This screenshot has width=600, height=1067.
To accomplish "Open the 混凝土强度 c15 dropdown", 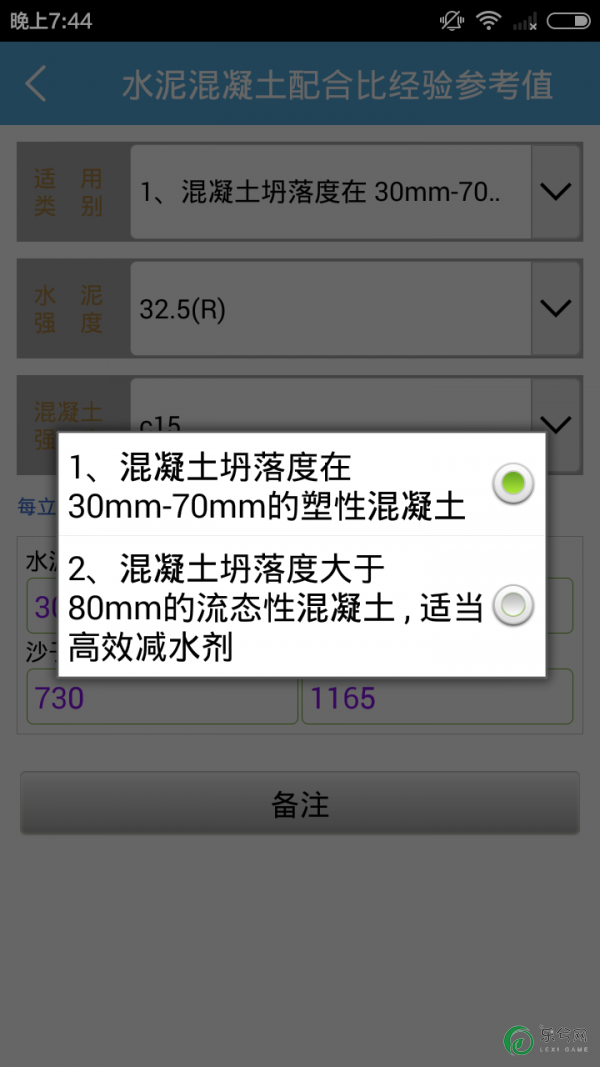I will [x=555, y=421].
